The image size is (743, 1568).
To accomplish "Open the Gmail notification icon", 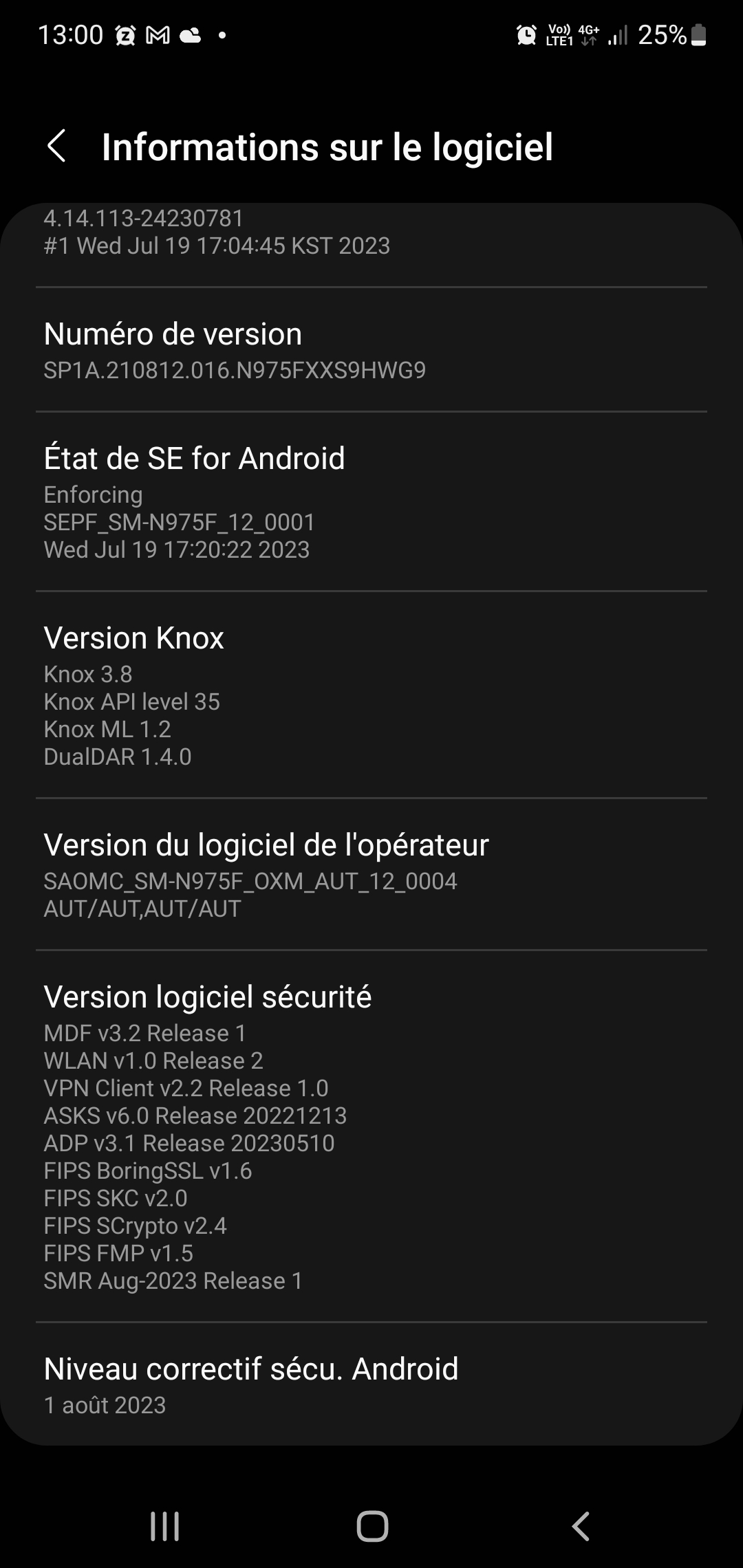I will (x=157, y=34).
